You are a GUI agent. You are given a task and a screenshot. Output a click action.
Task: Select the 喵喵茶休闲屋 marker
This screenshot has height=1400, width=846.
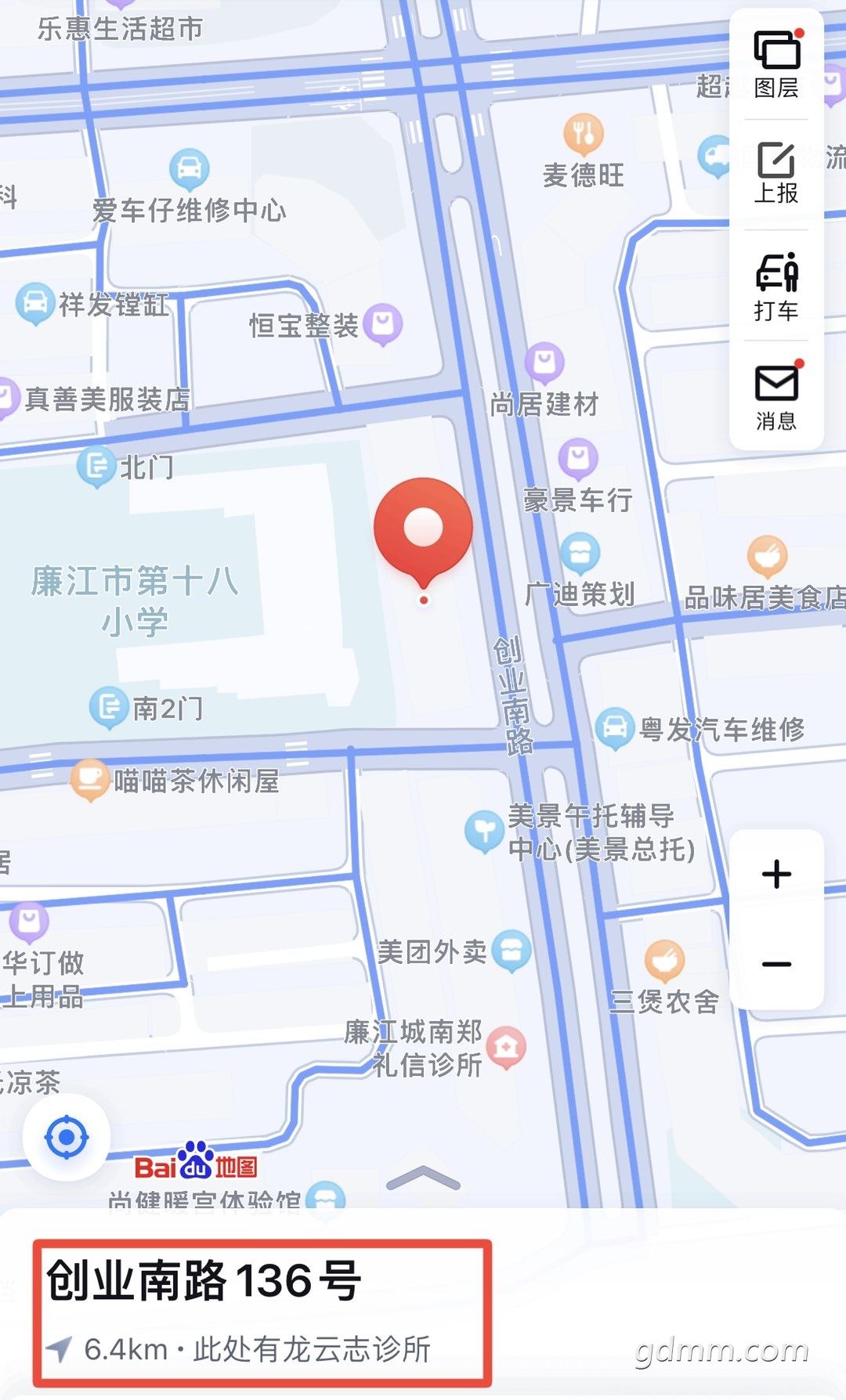[x=90, y=778]
